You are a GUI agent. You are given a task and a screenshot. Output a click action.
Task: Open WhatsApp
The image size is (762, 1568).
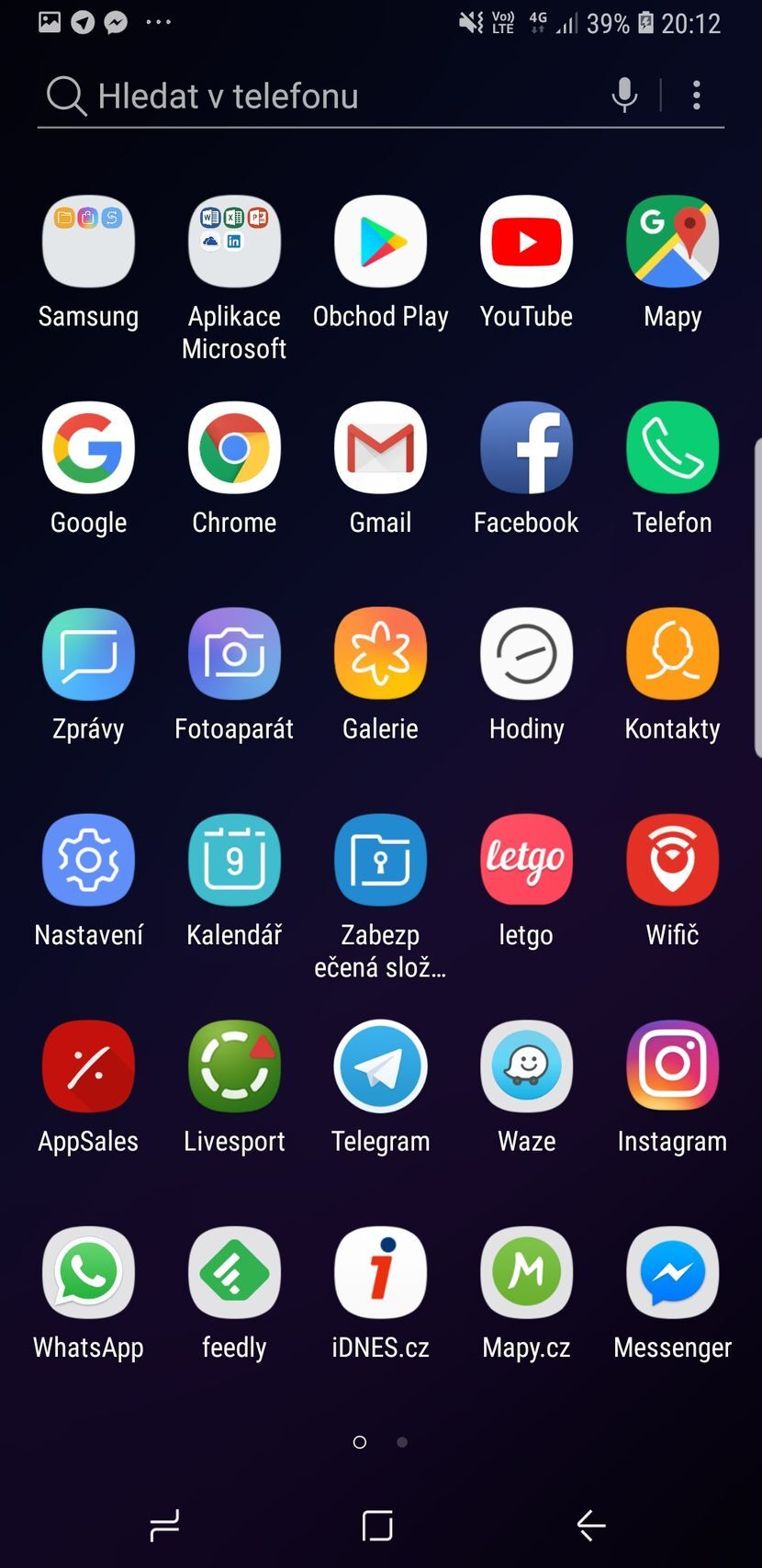pyautogui.click(x=88, y=1273)
